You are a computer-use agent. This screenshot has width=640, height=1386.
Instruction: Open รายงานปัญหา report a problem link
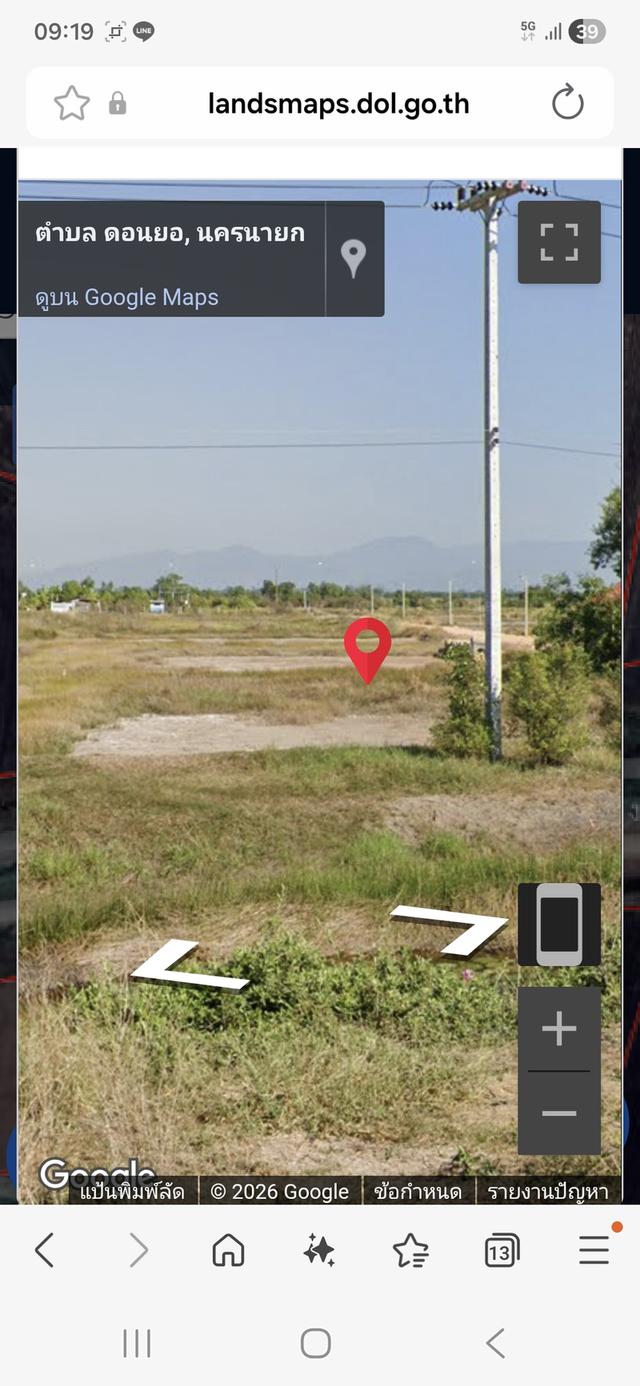tap(547, 1191)
